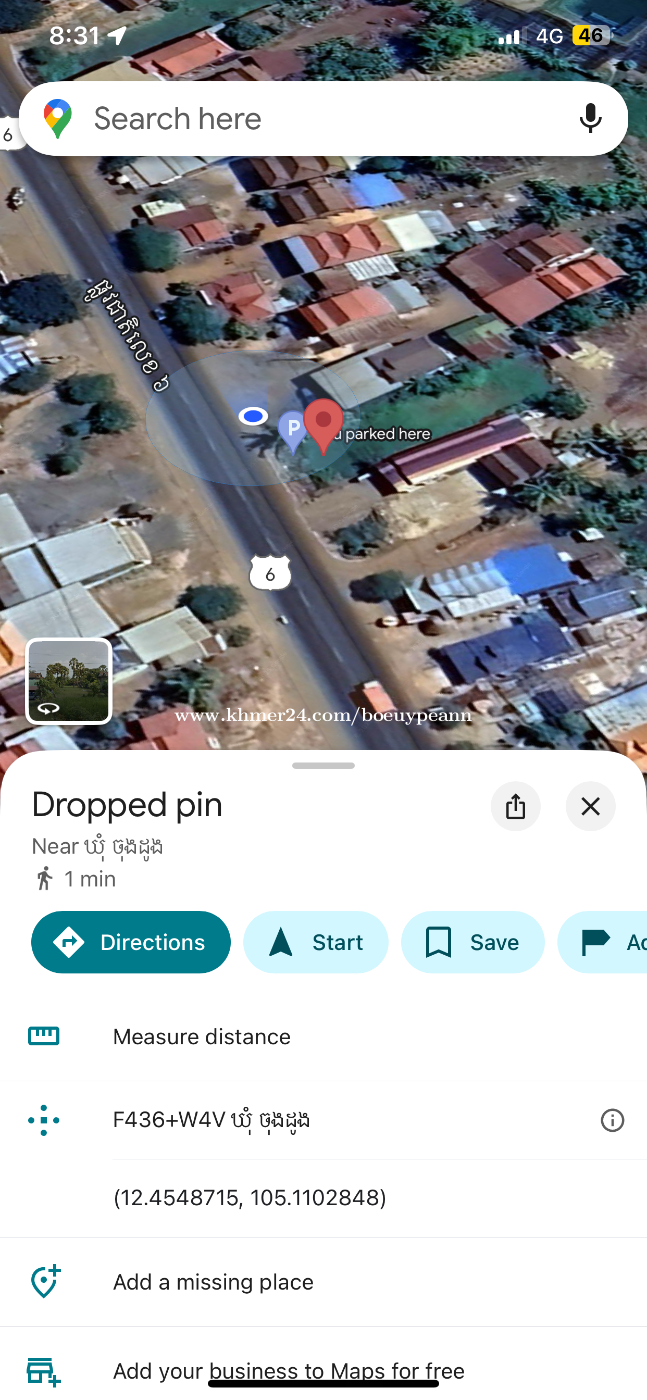Image resolution: width=647 pixels, height=1400 pixels.
Task: Copy the plus code F436+W4V row
Action: 323,1120
